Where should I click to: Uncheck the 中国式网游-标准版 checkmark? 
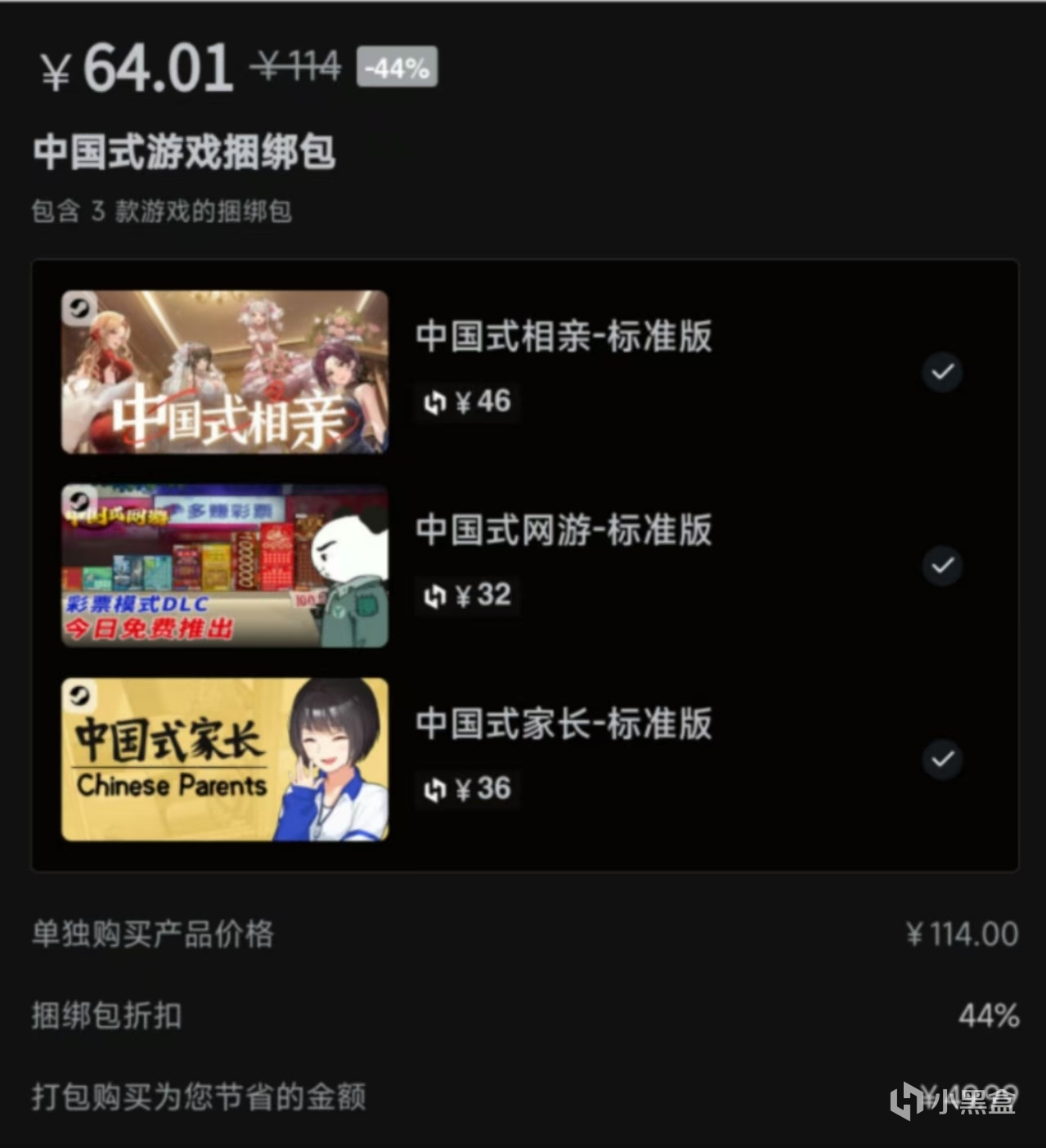pyautogui.click(x=942, y=566)
